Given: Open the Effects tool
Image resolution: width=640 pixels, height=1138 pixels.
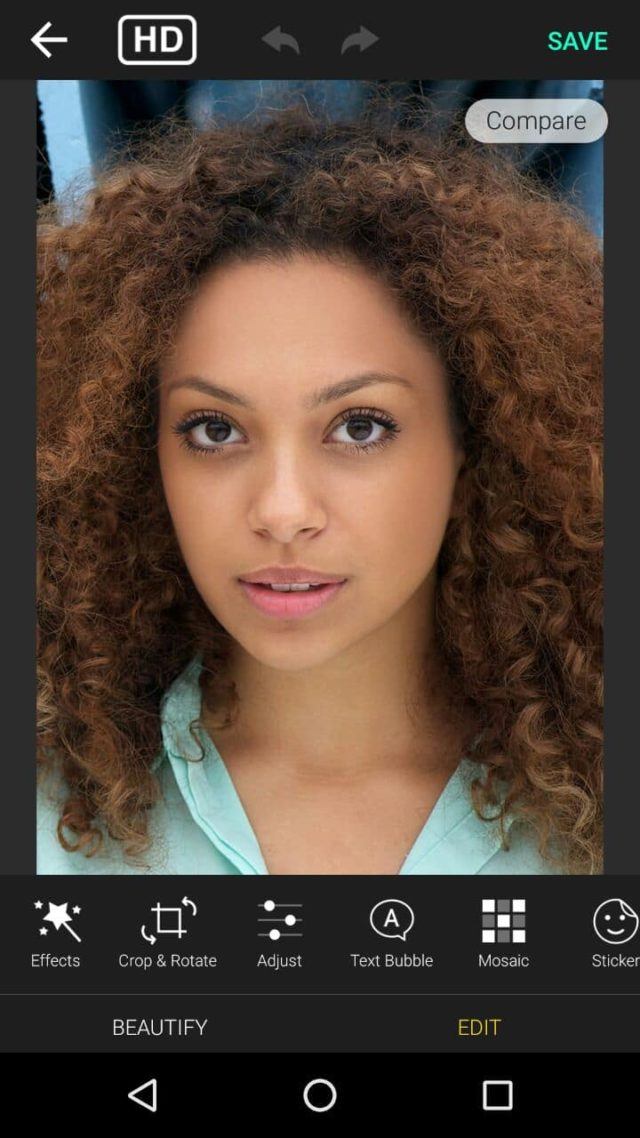Looking at the screenshot, I should point(56,933).
